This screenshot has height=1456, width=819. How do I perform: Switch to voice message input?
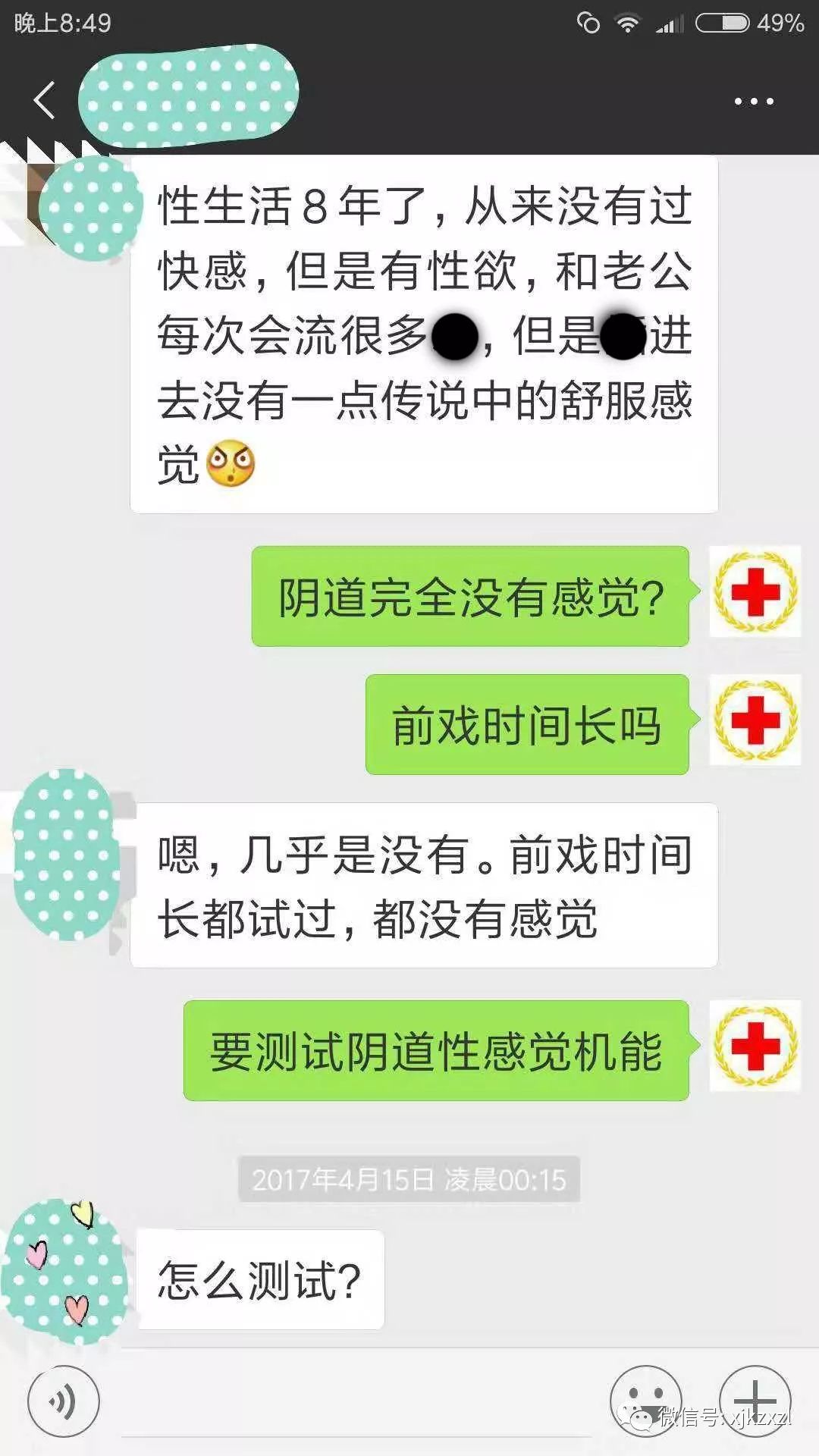tap(64, 1401)
